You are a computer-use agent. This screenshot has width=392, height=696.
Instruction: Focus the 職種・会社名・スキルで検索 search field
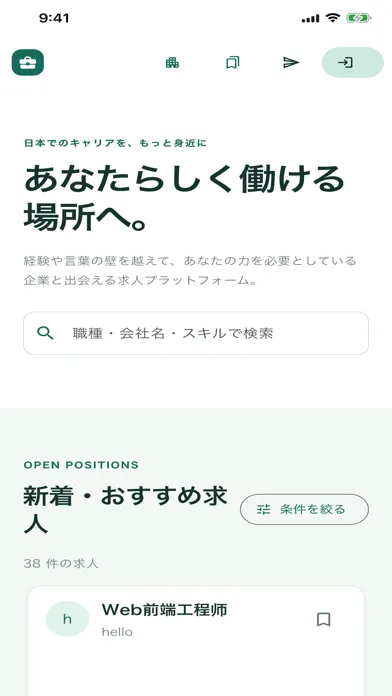point(196,333)
